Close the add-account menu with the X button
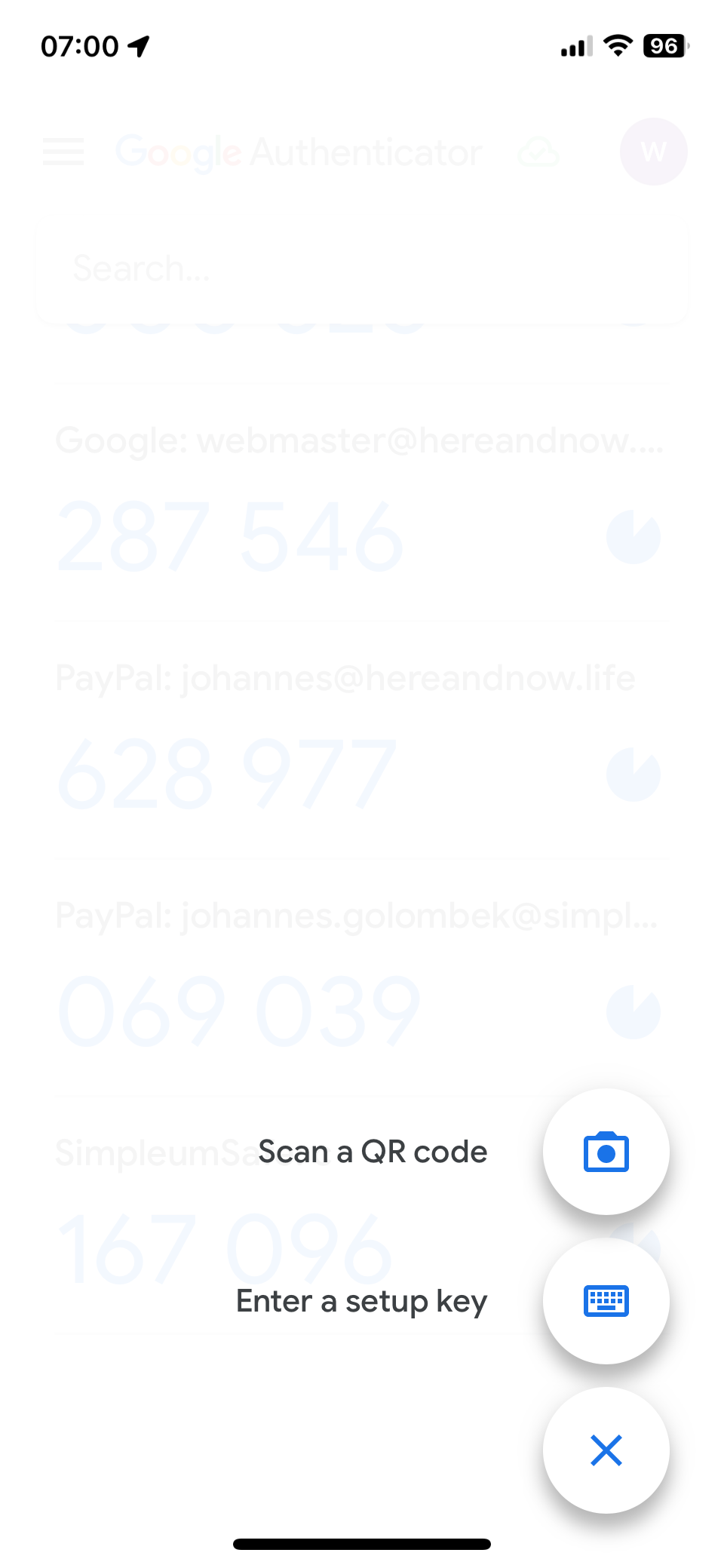This screenshot has width=724, height=1568. coord(606,1450)
